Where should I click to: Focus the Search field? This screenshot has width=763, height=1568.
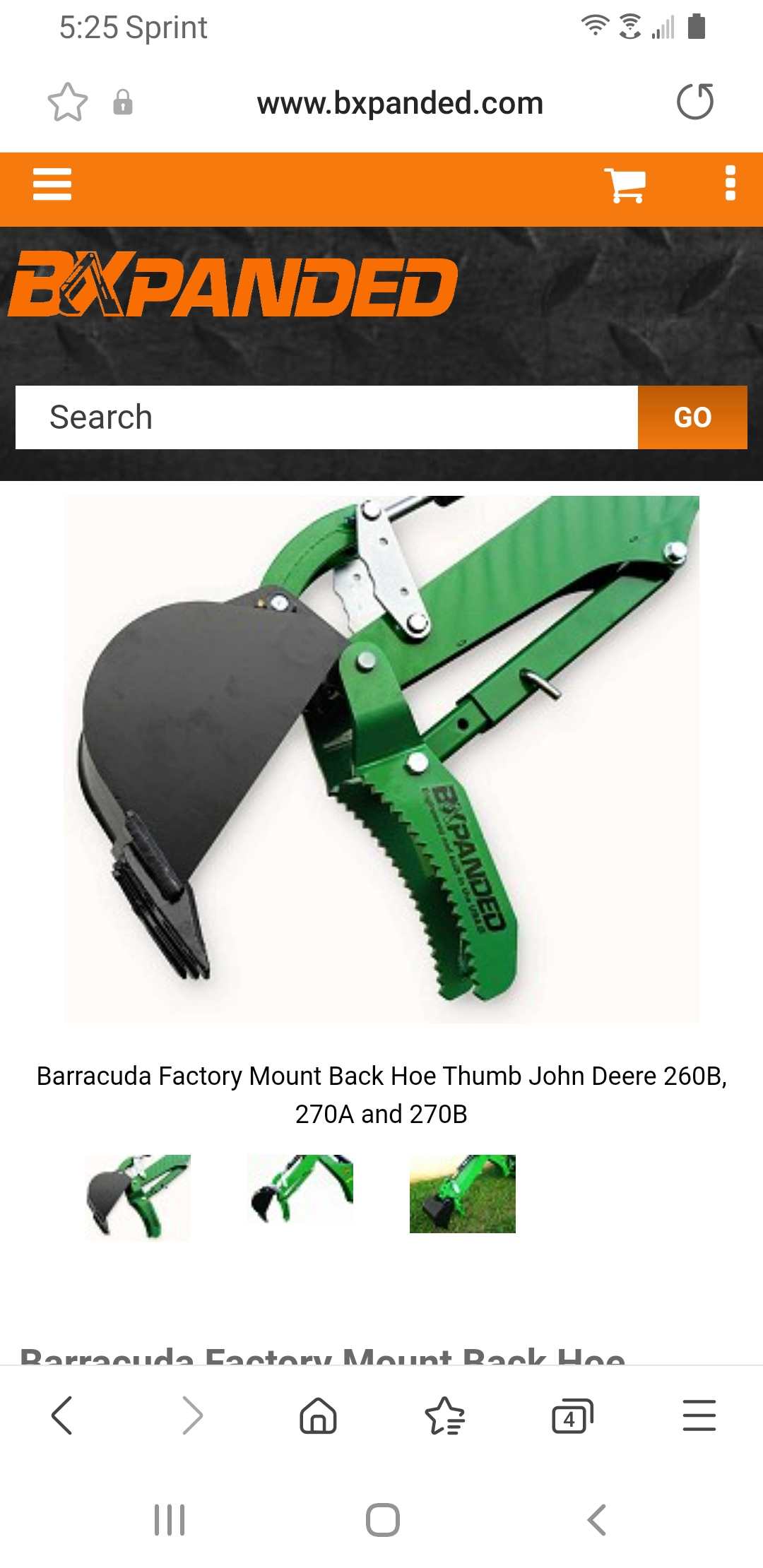[326, 417]
